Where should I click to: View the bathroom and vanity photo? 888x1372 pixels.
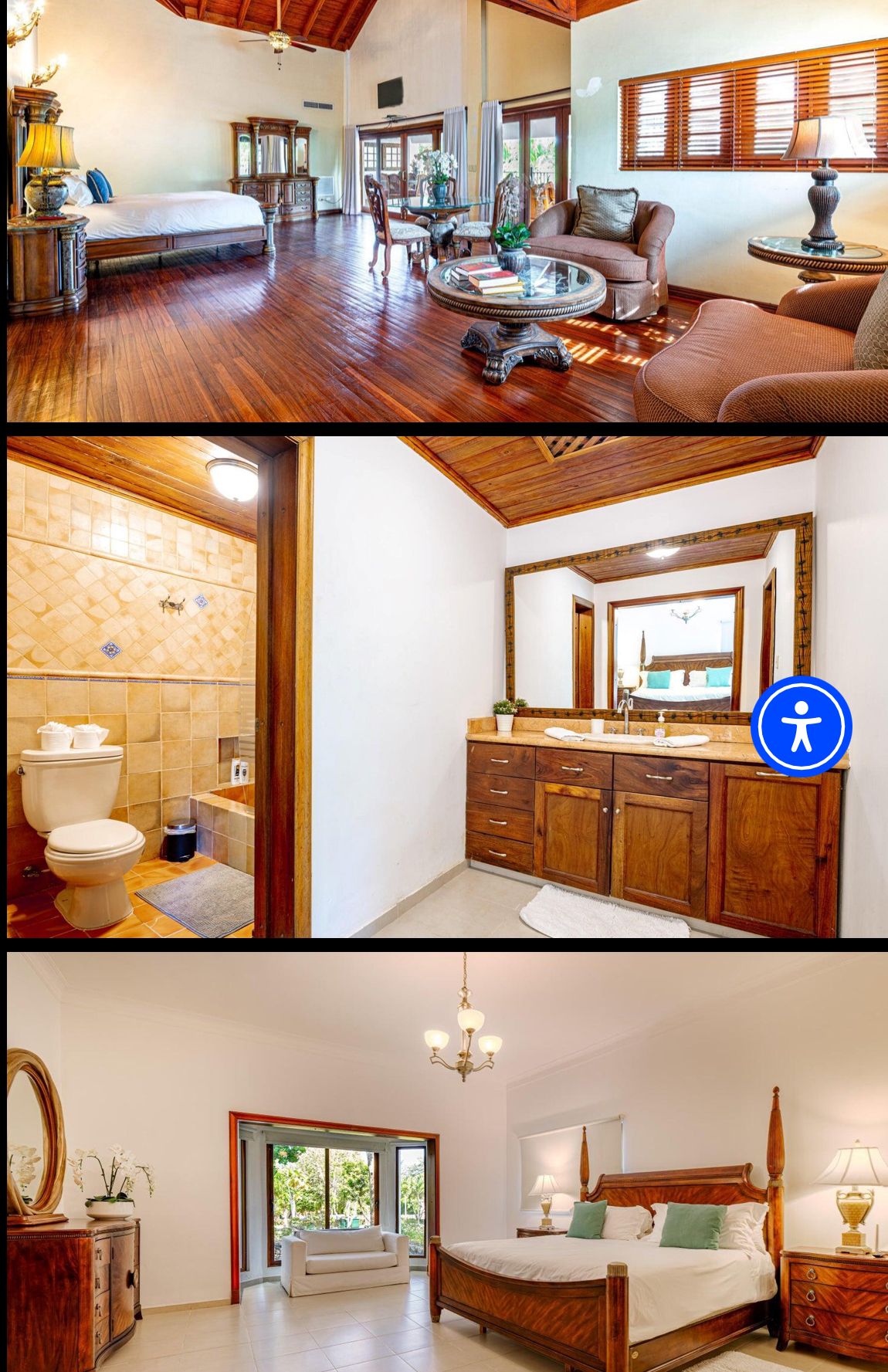click(386, 687)
